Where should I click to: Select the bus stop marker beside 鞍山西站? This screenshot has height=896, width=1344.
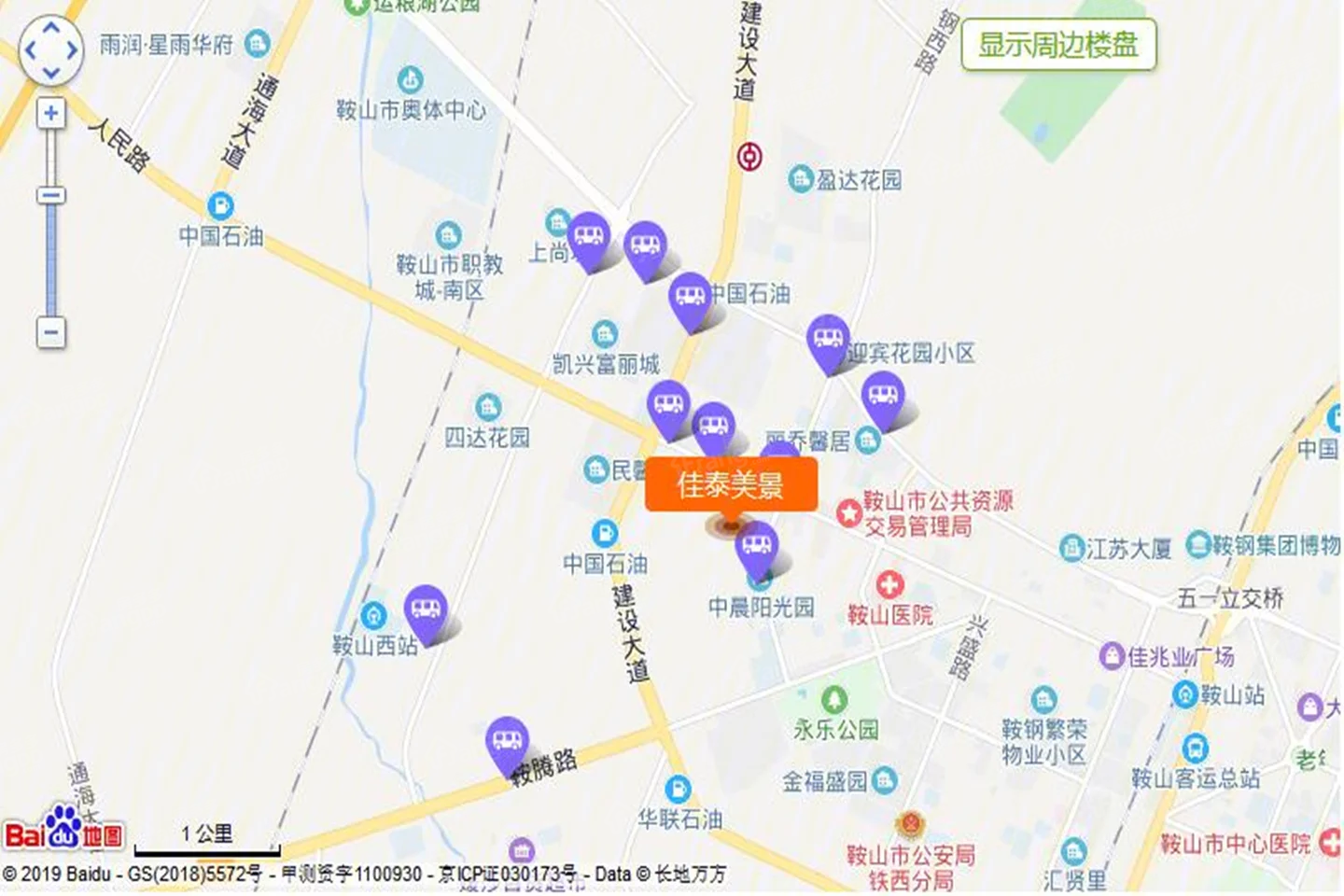tap(426, 610)
